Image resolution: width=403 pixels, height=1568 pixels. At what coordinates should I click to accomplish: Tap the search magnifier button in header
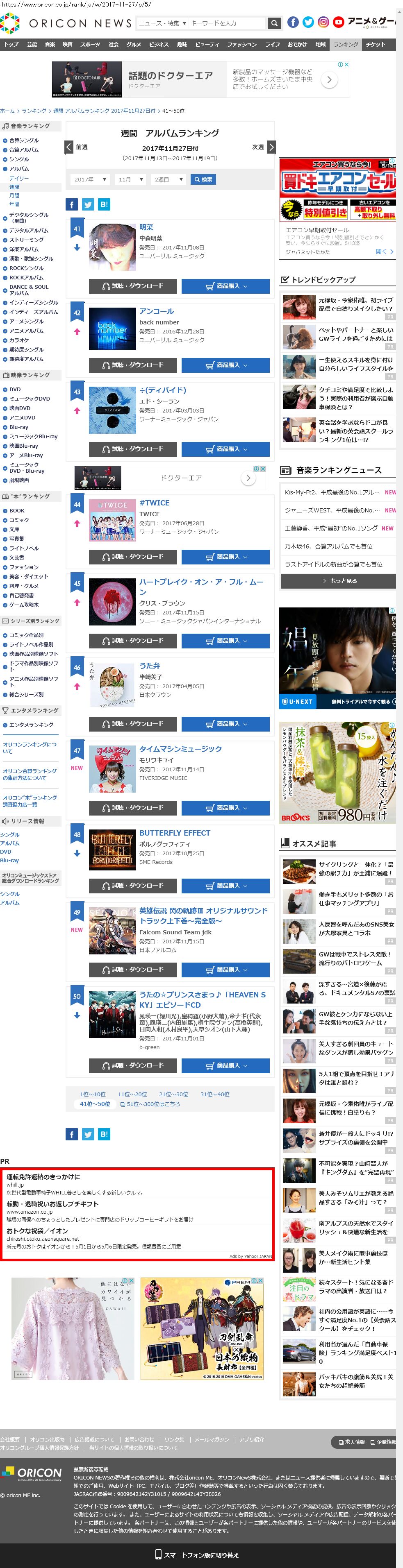point(275,23)
